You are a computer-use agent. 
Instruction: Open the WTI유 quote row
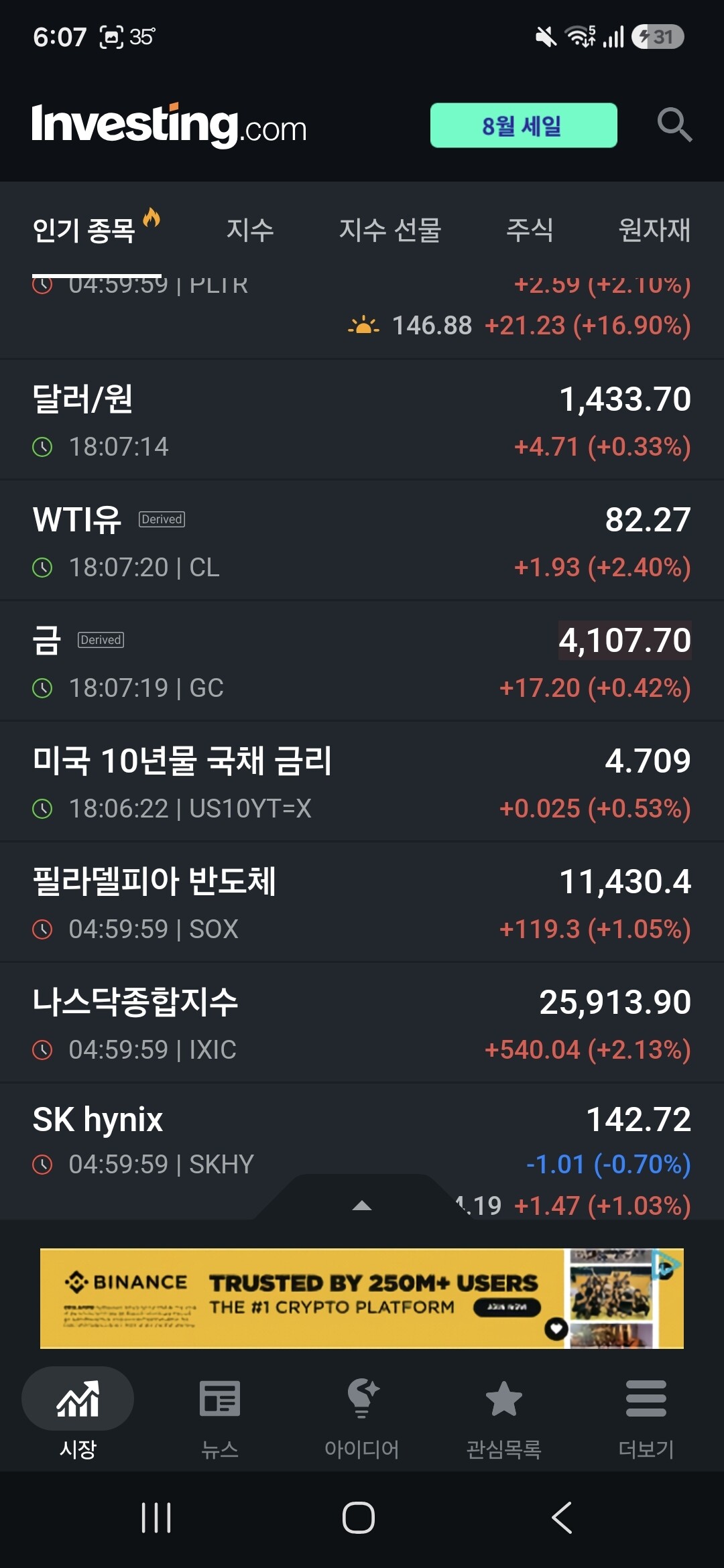click(362, 541)
